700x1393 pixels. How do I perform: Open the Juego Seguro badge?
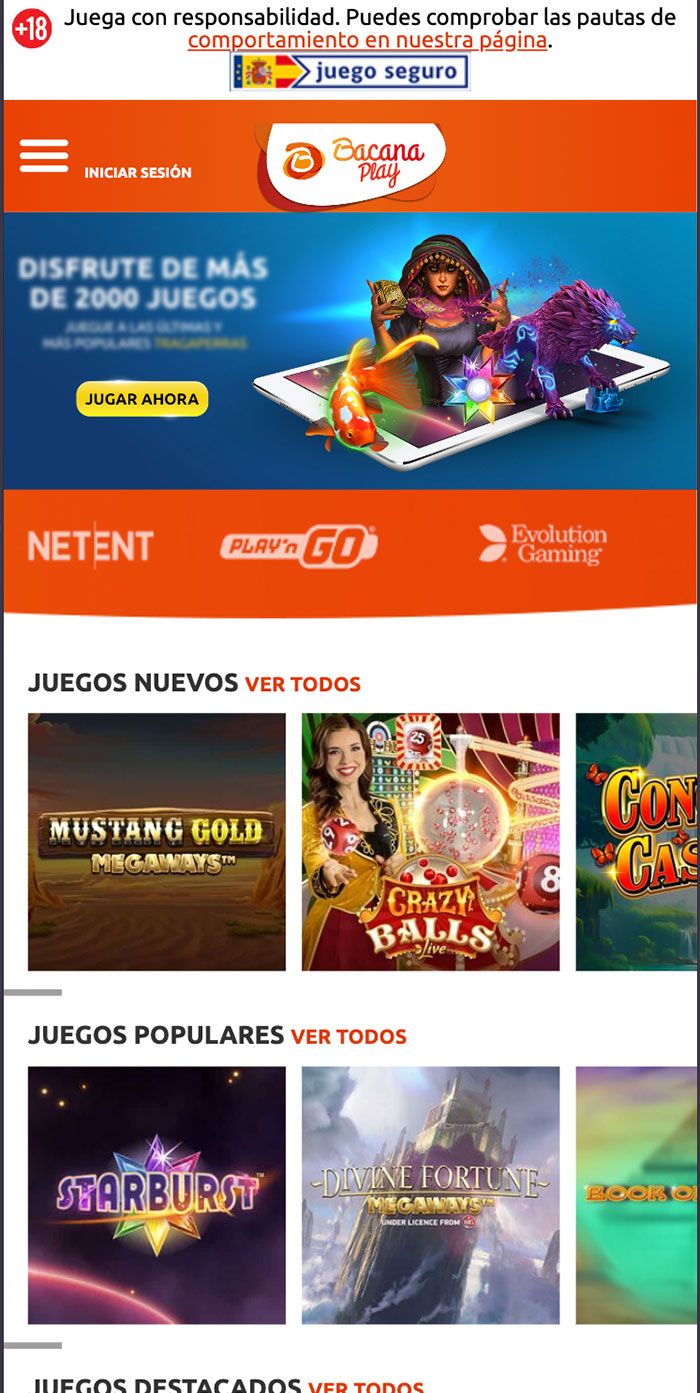coord(350,72)
